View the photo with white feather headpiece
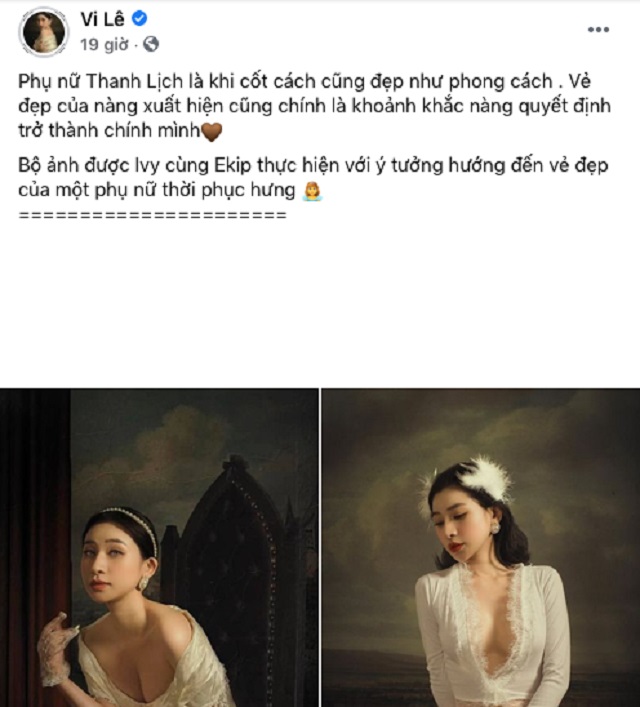 click(481, 548)
